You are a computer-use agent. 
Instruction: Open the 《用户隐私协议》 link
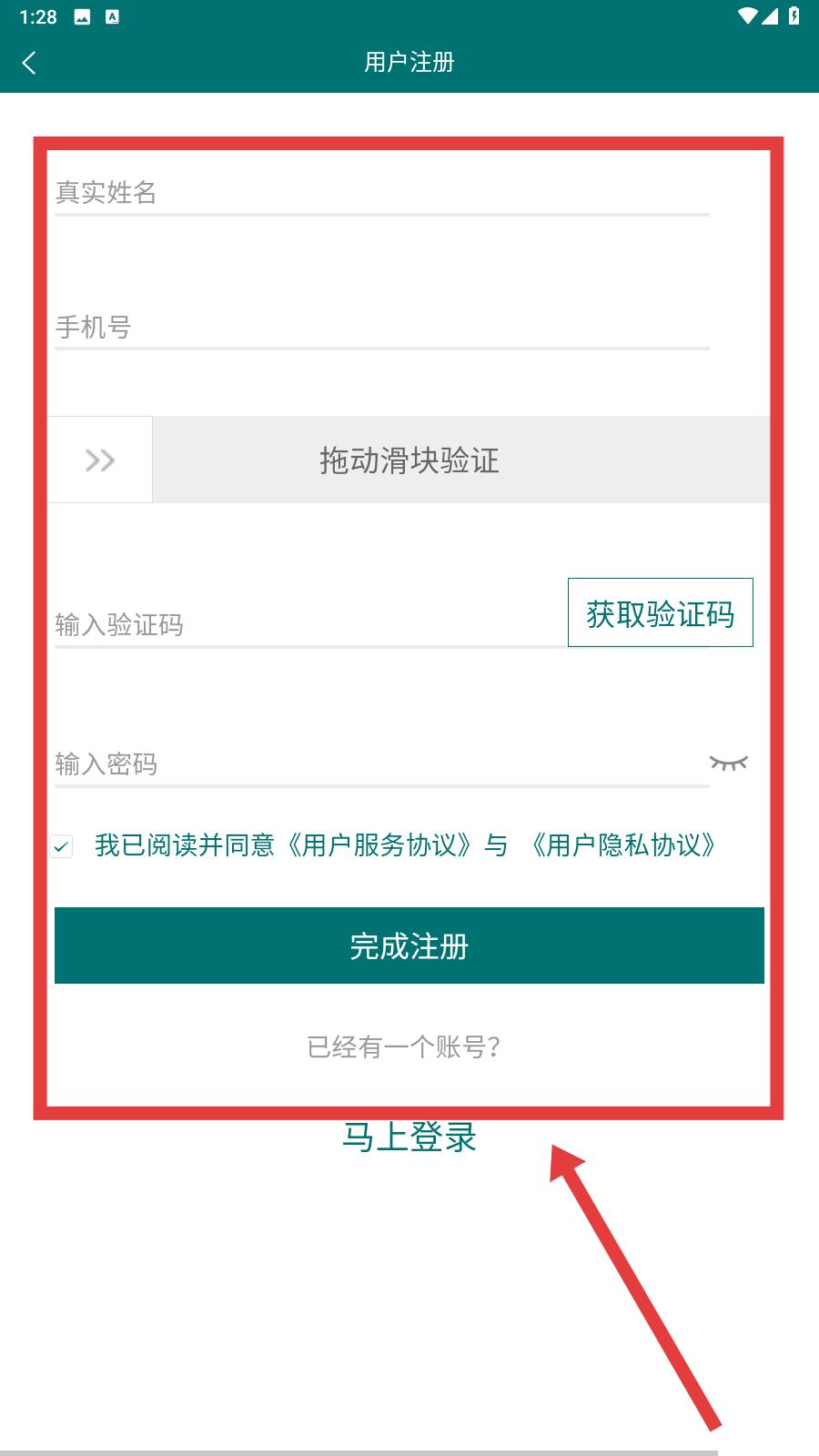pyautogui.click(x=623, y=845)
